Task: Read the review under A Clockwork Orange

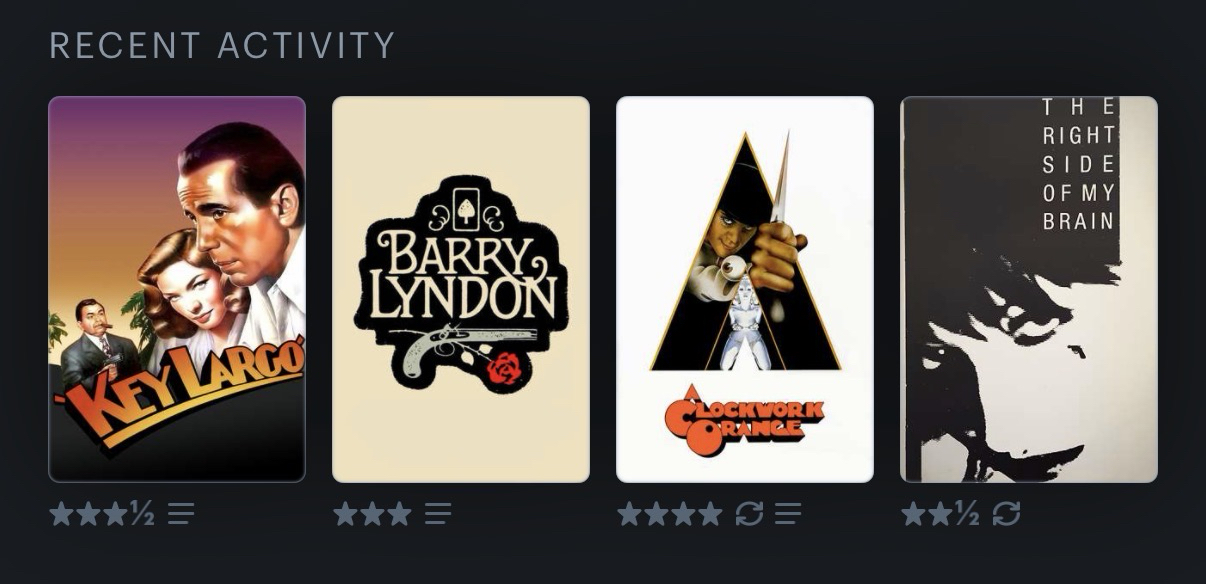Action: pos(788,514)
